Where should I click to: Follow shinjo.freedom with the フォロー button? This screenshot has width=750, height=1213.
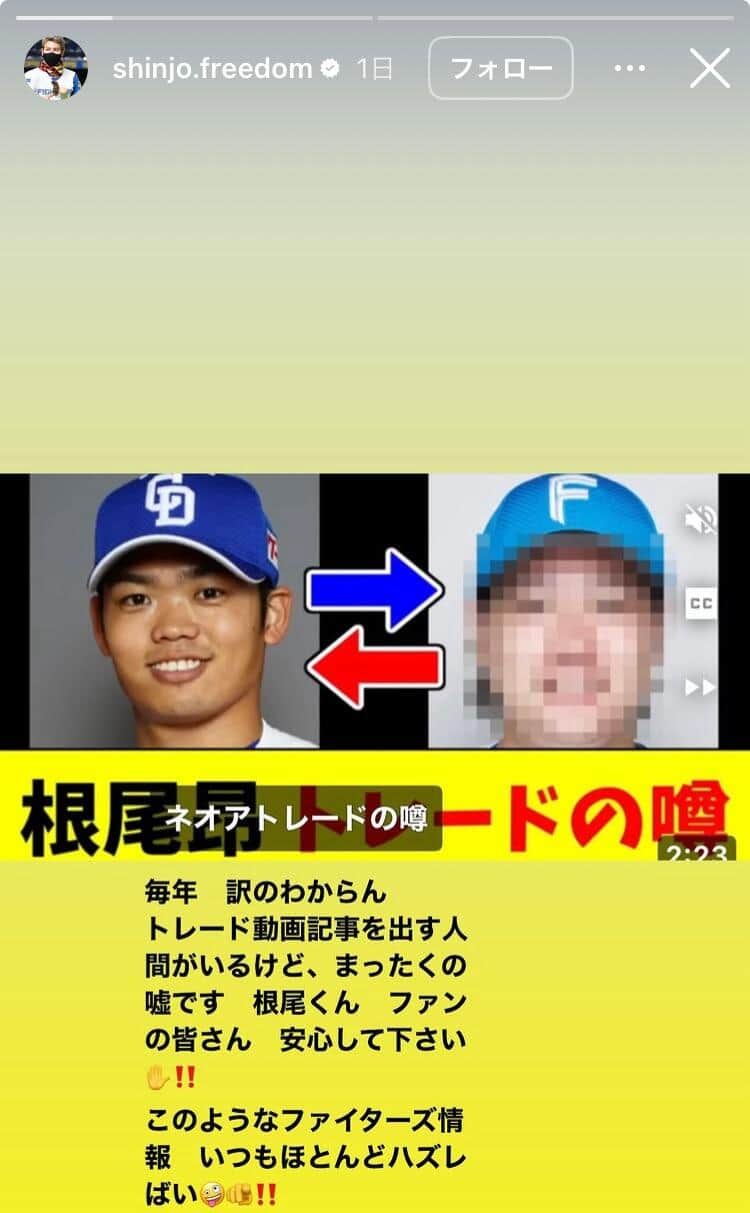pos(501,68)
